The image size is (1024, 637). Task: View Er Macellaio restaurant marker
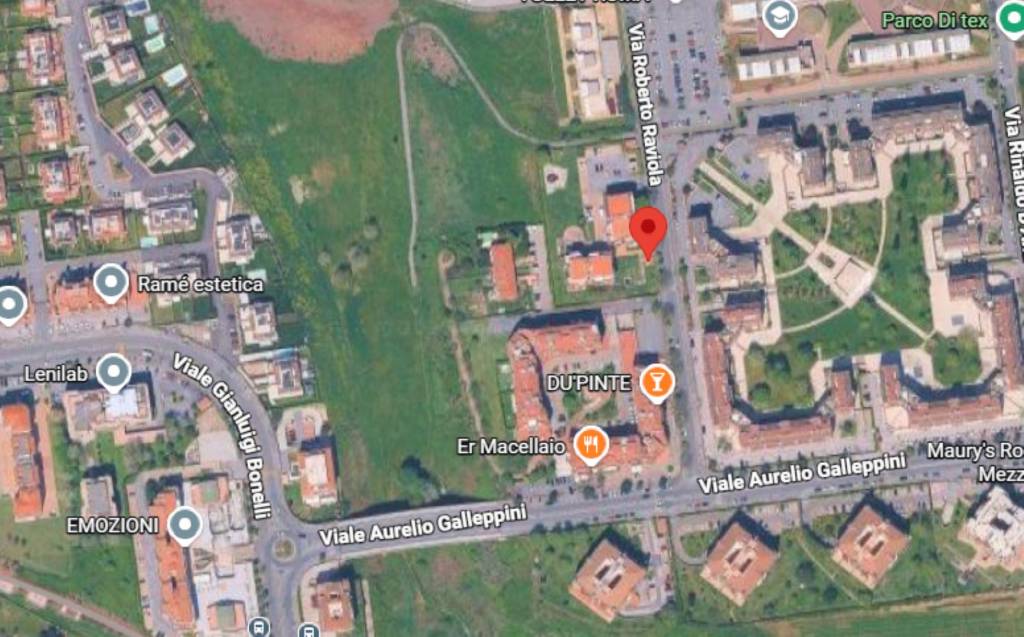coord(591,445)
